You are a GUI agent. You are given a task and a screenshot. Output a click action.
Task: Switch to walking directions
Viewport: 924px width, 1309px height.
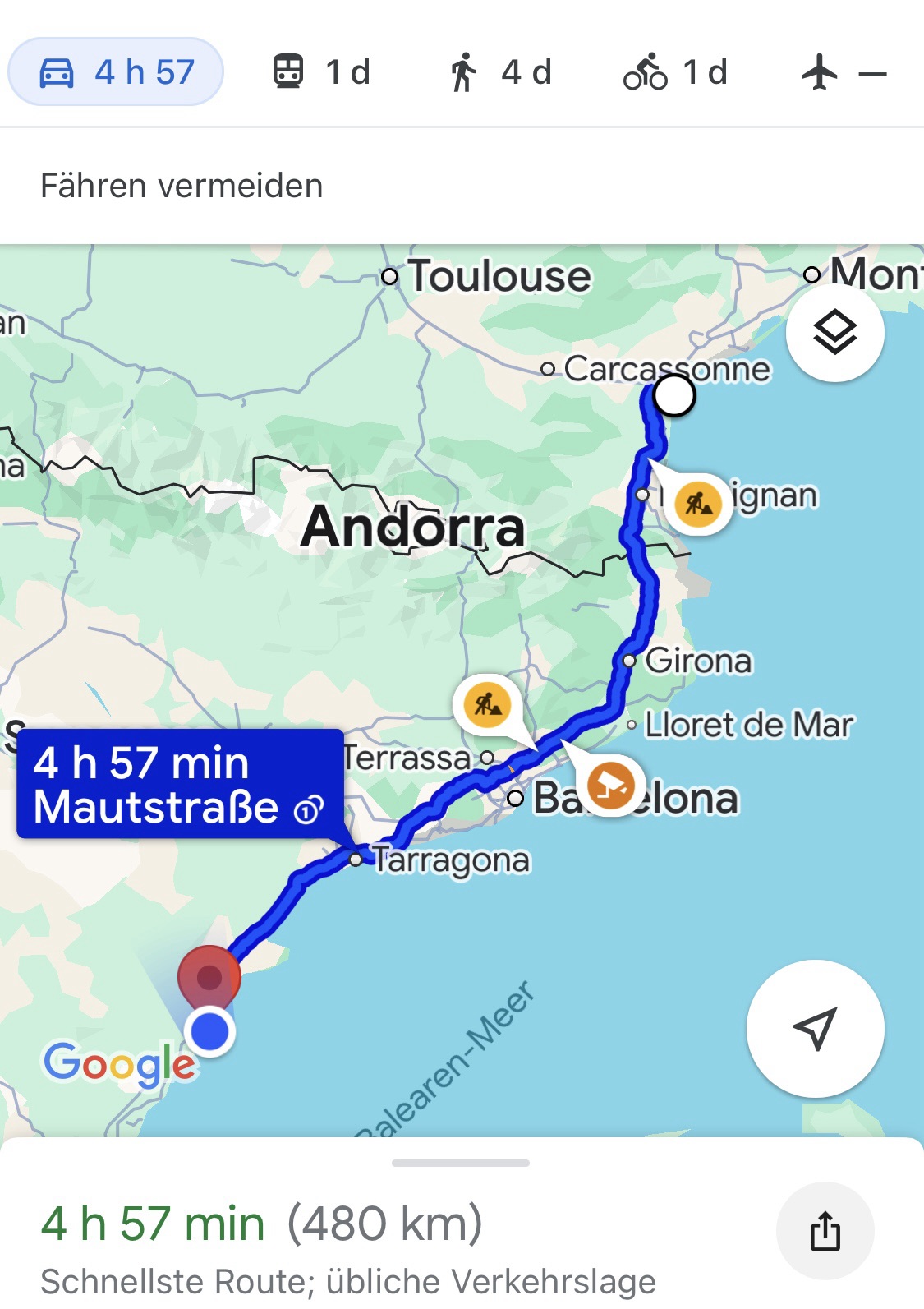(499, 72)
